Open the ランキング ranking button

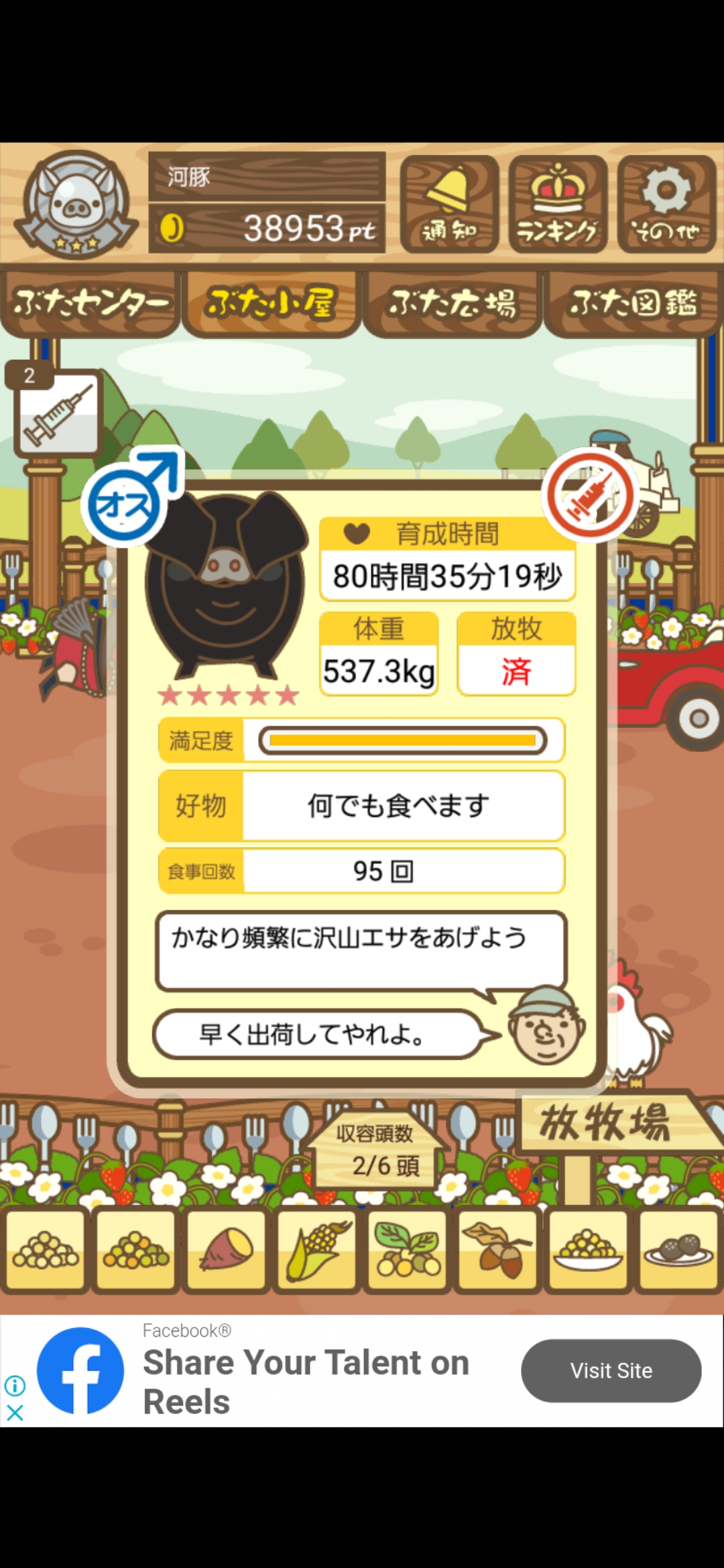pos(558,204)
